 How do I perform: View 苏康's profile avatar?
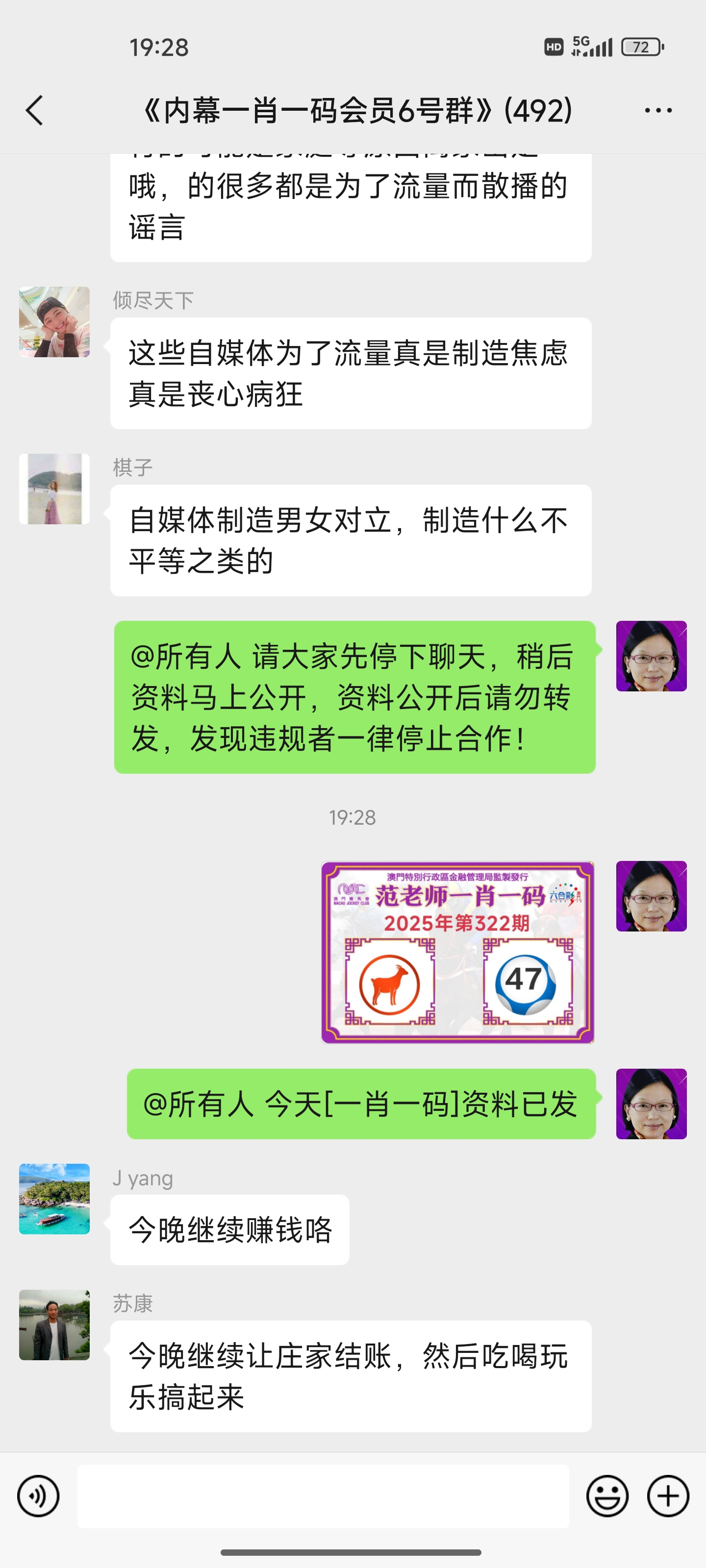tap(54, 1324)
